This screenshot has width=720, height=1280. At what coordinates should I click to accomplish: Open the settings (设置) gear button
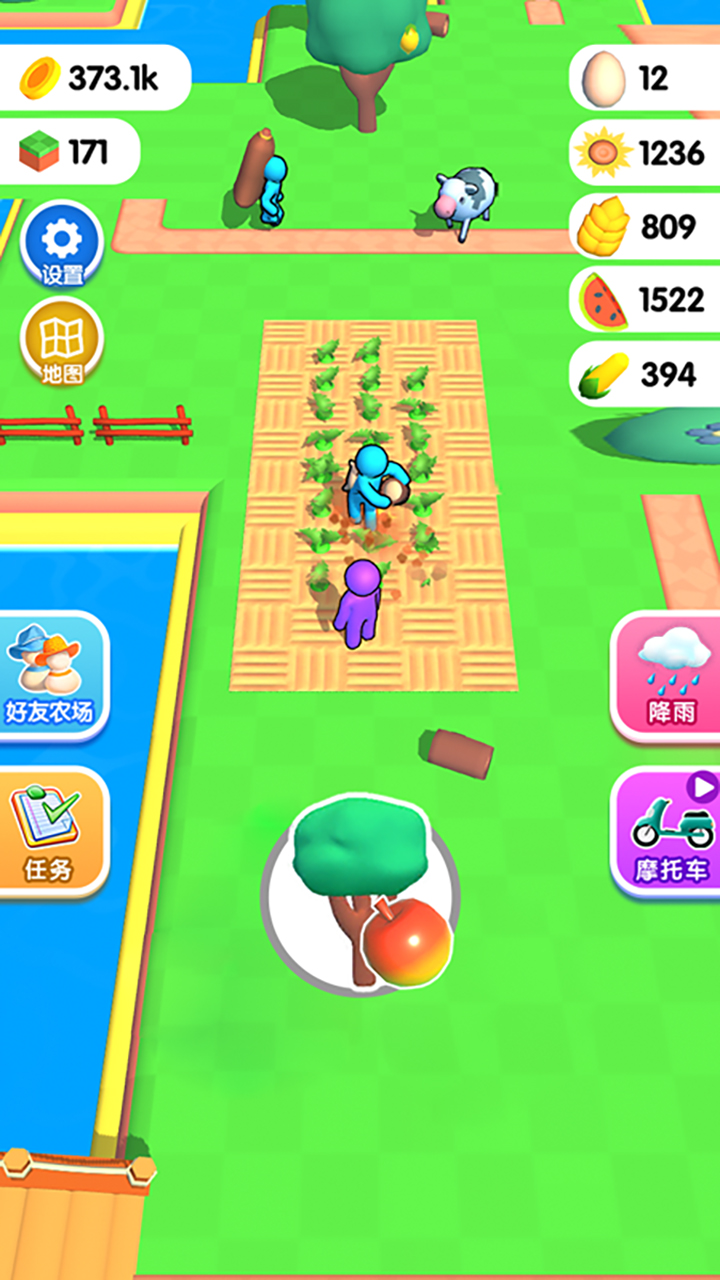click(61, 245)
